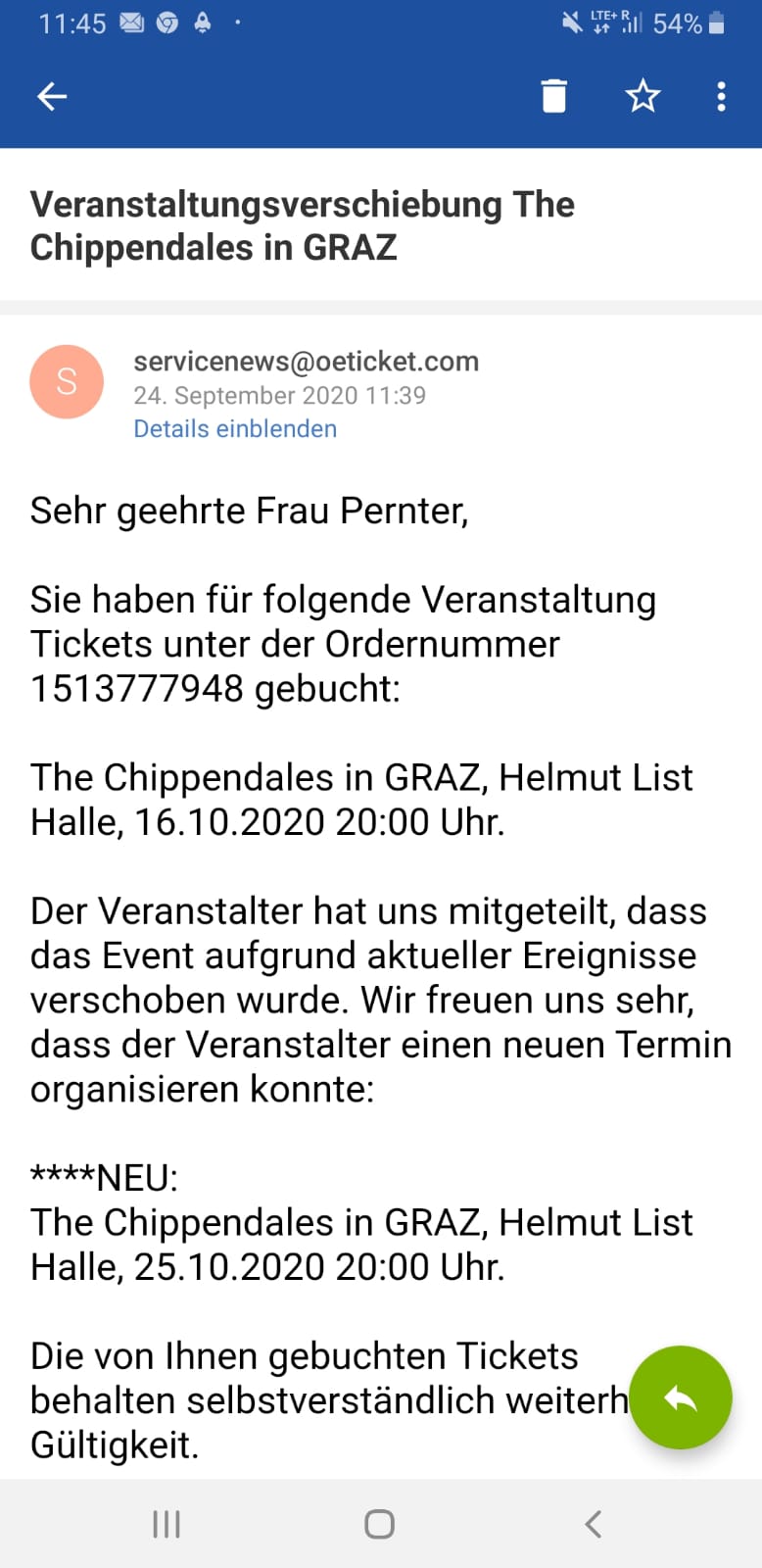
Task: Delete this email with the trash icon
Action: click(x=554, y=96)
